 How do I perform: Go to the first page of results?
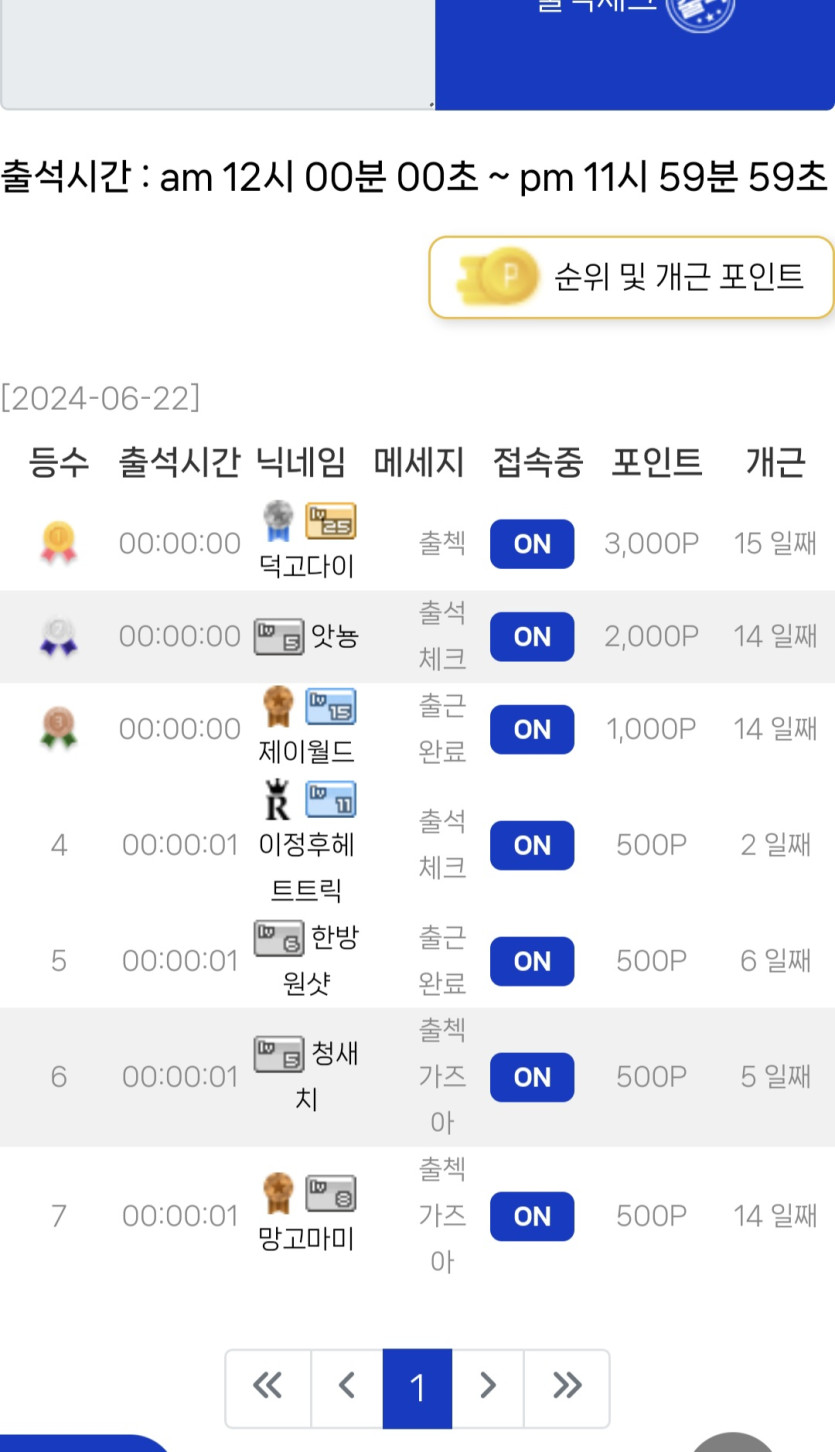[x=267, y=1387]
